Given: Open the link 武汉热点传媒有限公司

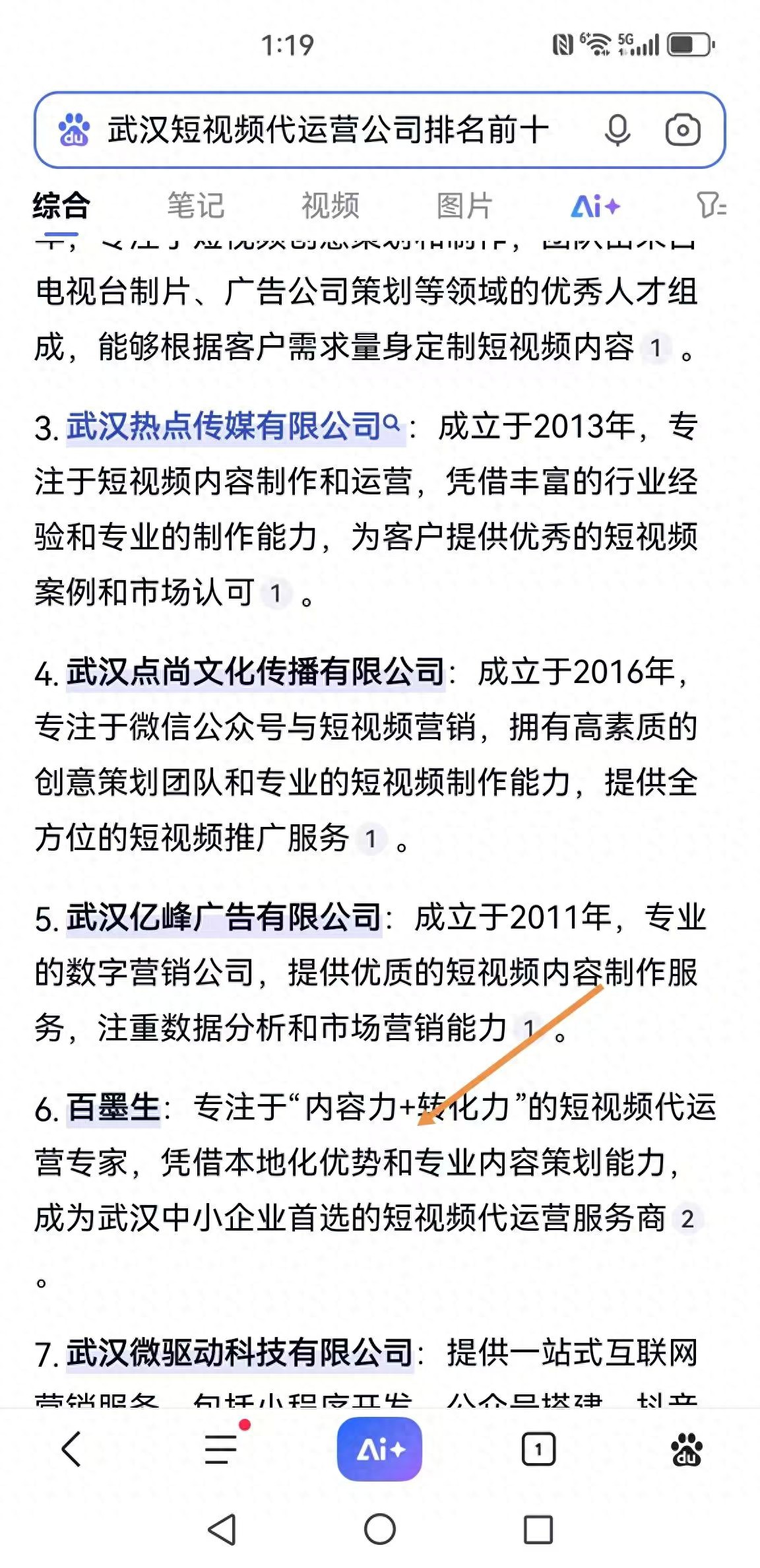Looking at the screenshot, I should [224, 426].
